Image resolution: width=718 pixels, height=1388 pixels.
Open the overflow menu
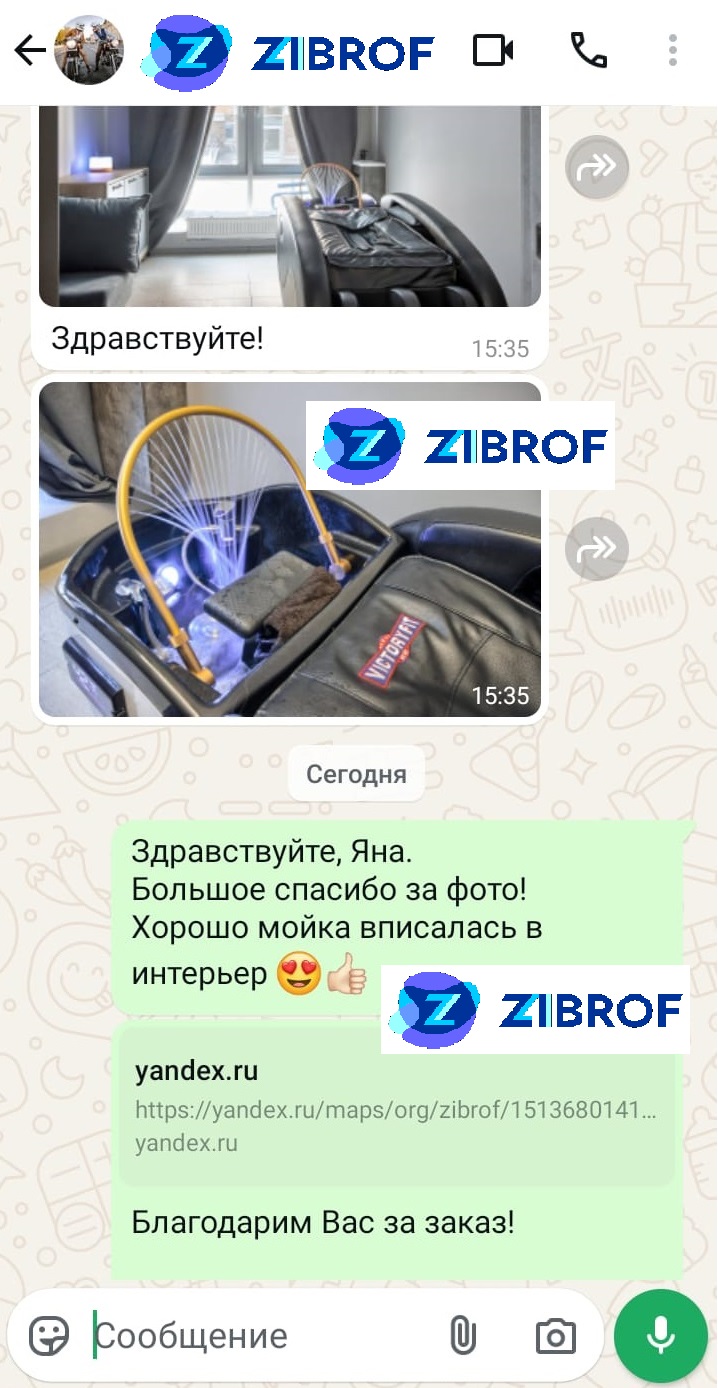pos(673,50)
